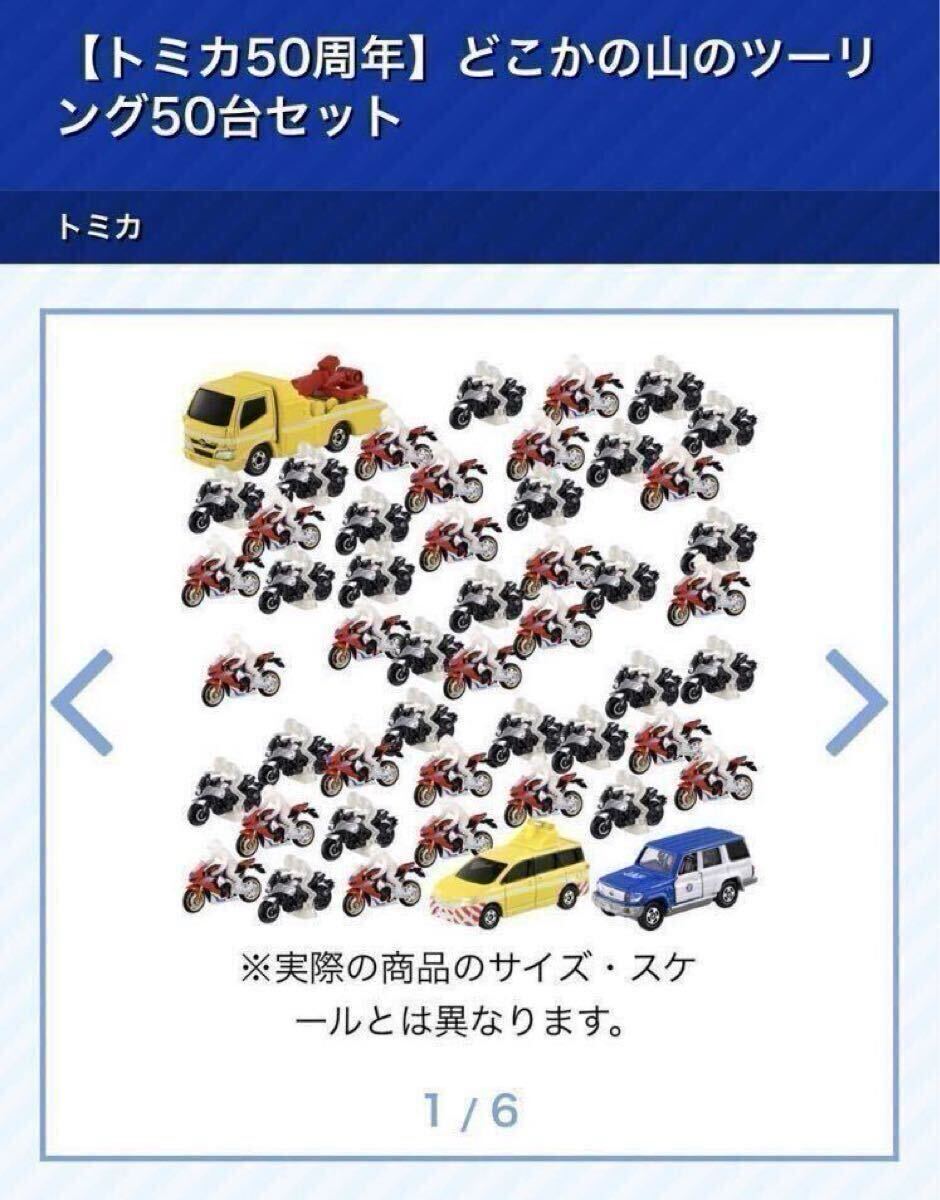Screen dimensions: 940x1200
Task: Open the Tomica 50-vehicle set image
Action: [x=469, y=640]
